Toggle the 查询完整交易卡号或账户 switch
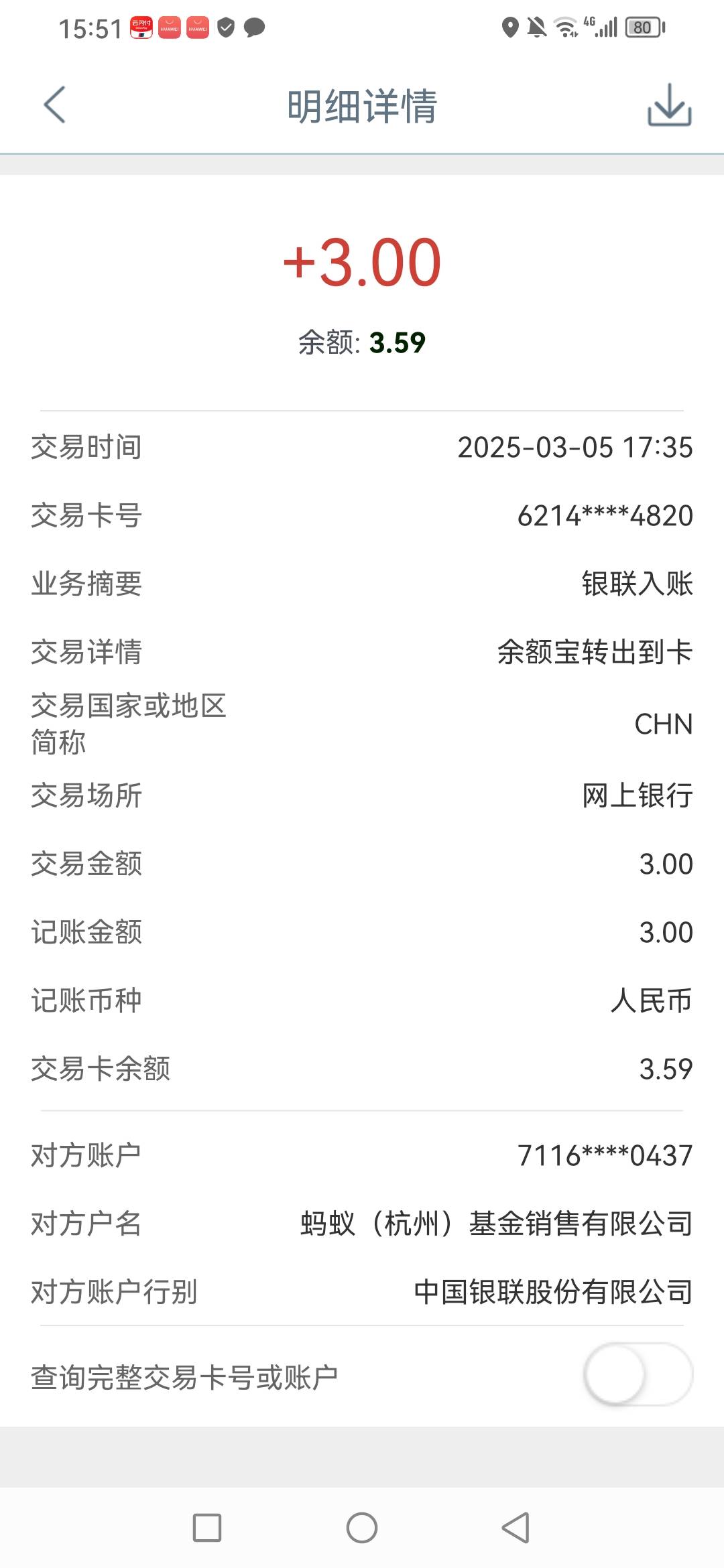The image size is (724, 1568). pos(638,1374)
